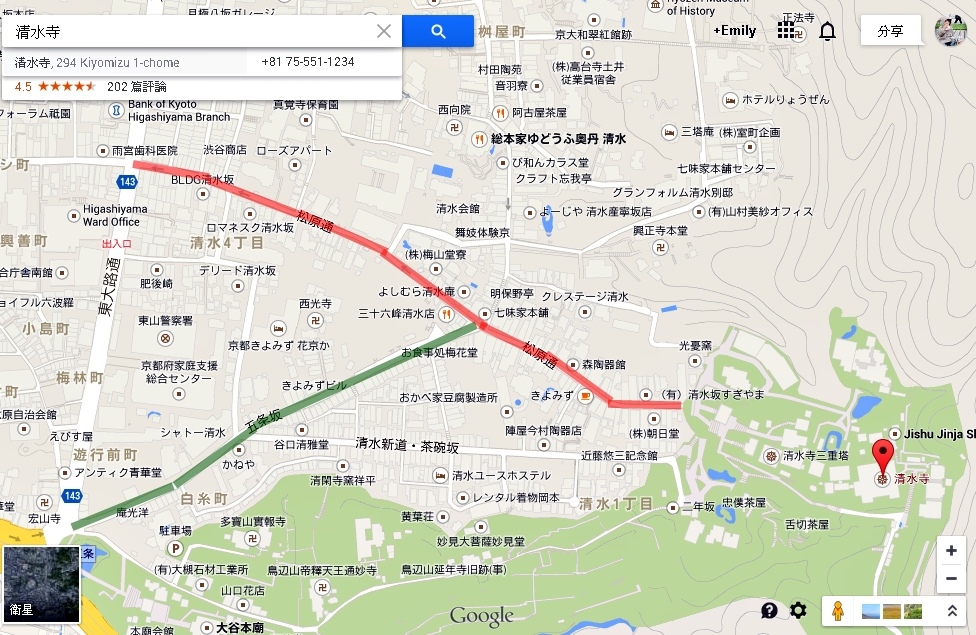Open the きよみず cafe marker

[584, 396]
